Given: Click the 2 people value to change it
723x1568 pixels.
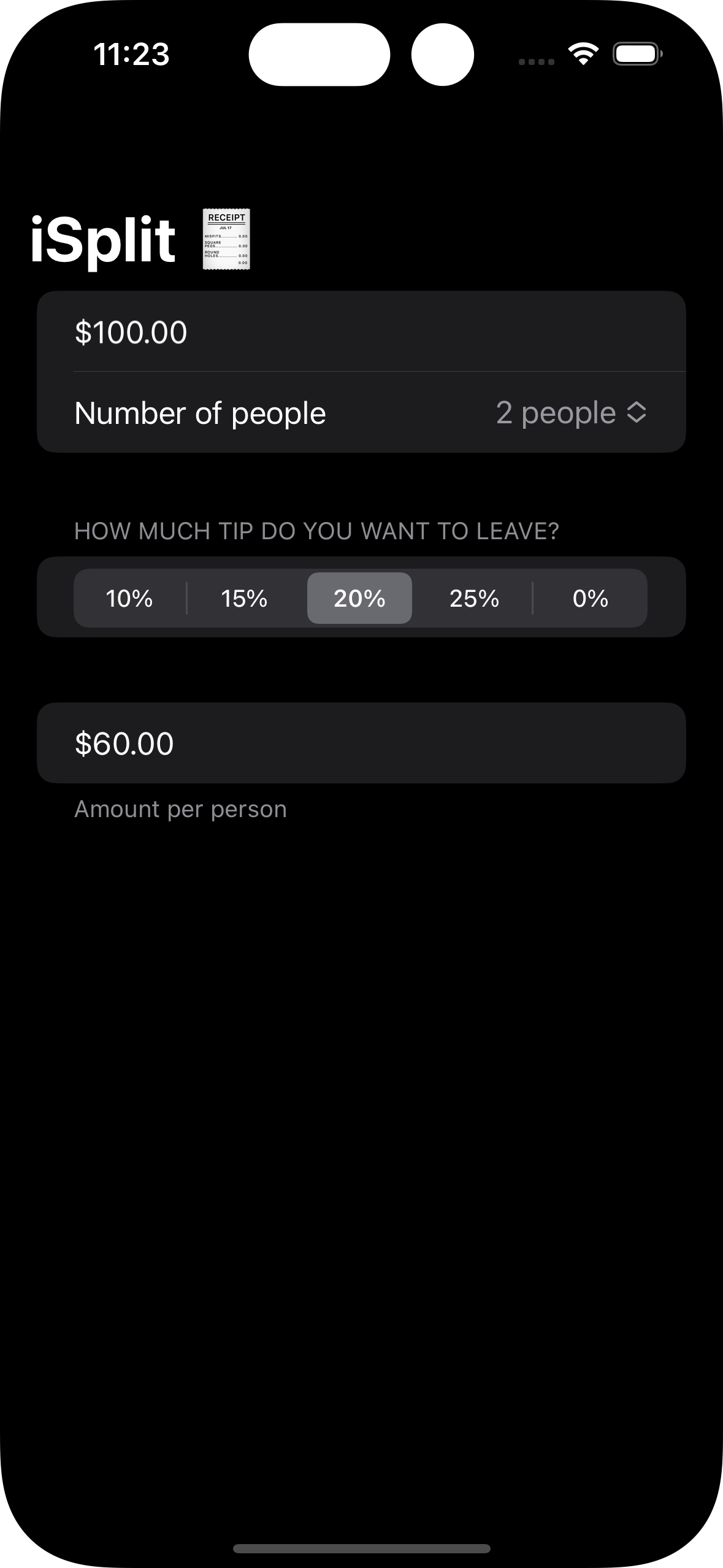Looking at the screenshot, I should (554, 413).
